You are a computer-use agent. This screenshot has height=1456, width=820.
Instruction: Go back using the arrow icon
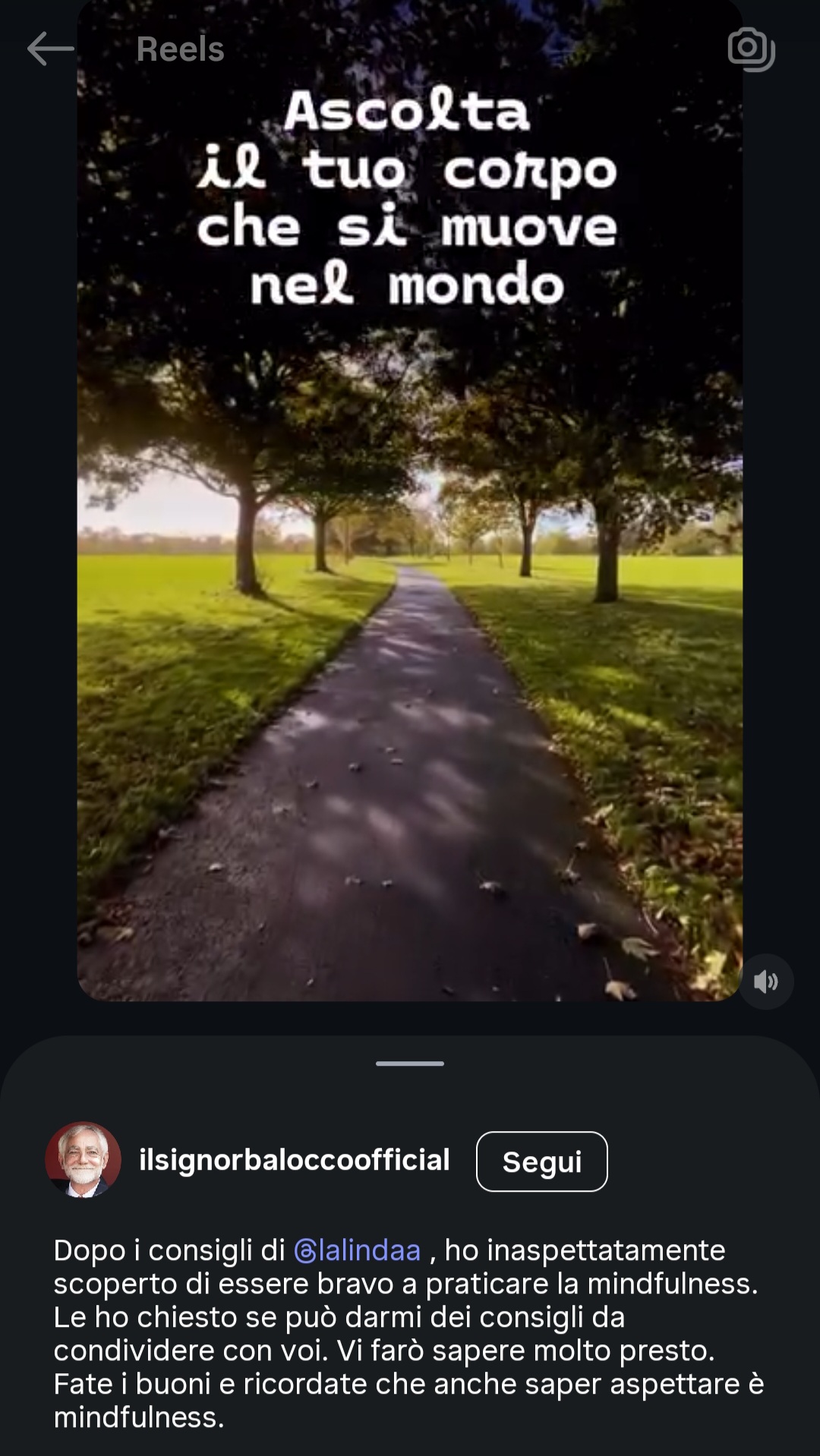point(50,49)
